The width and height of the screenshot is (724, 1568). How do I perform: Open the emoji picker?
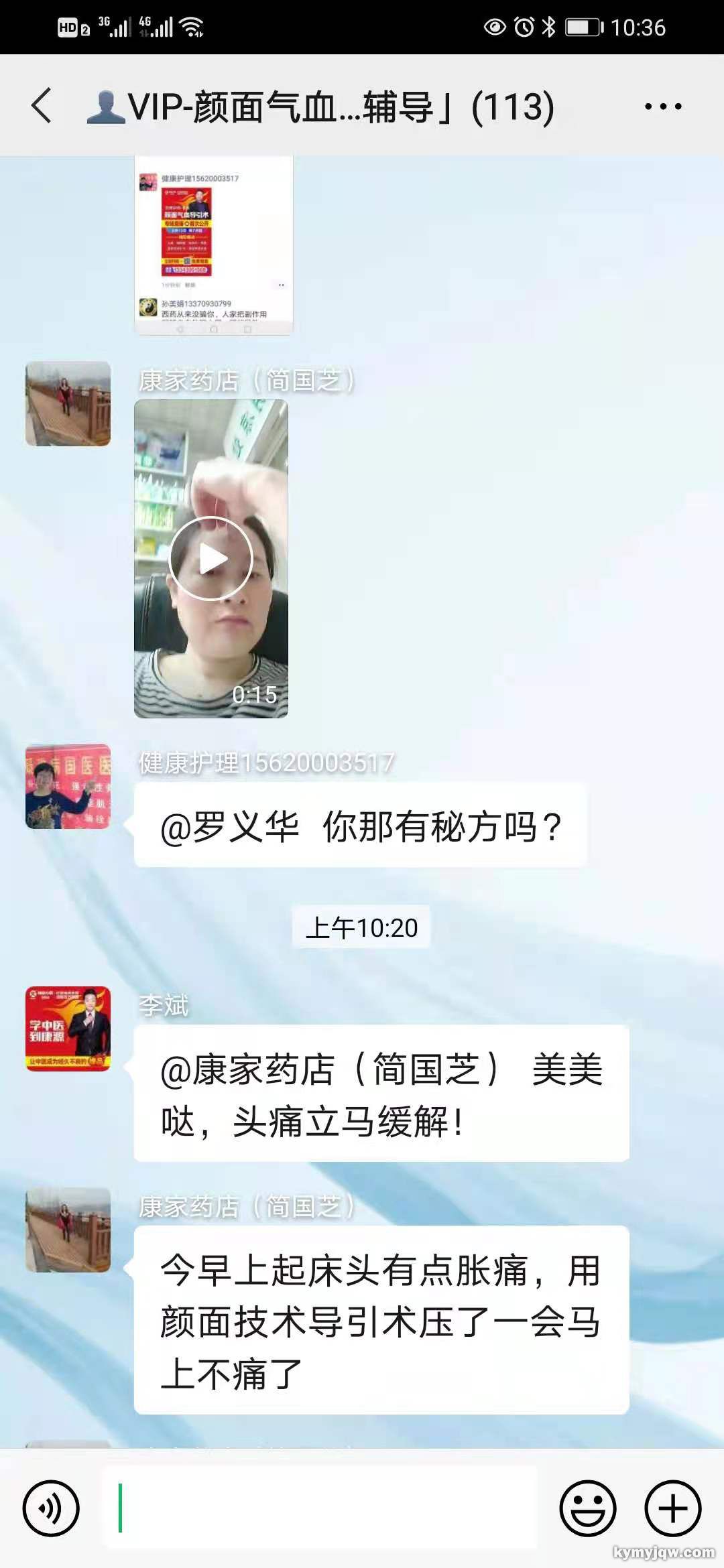click(x=587, y=1508)
